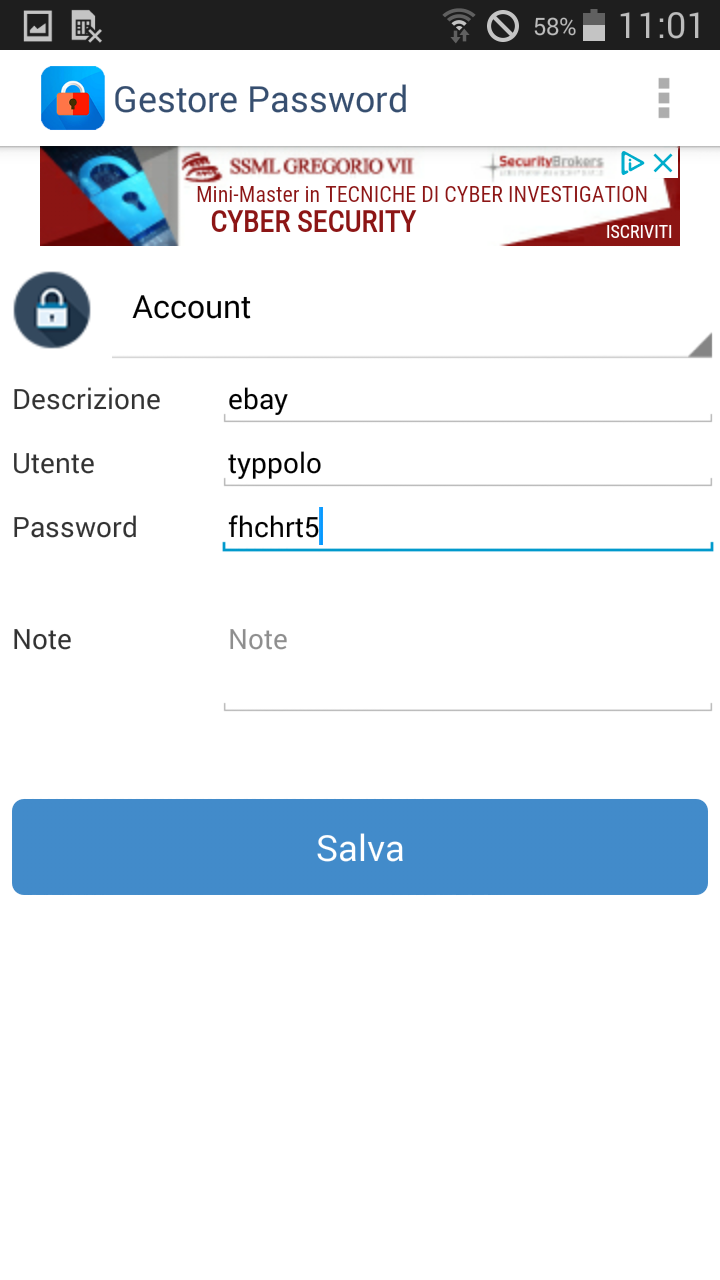
Task: Close the cyber security ad banner
Action: [663, 163]
